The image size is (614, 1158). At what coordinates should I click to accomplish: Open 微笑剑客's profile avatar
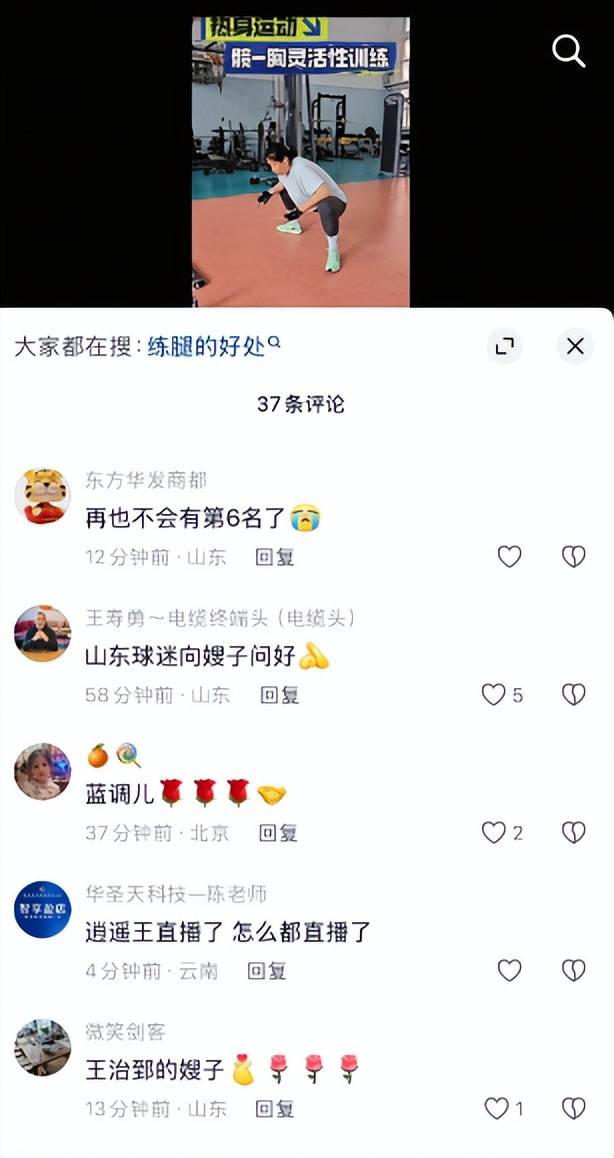point(42,1047)
